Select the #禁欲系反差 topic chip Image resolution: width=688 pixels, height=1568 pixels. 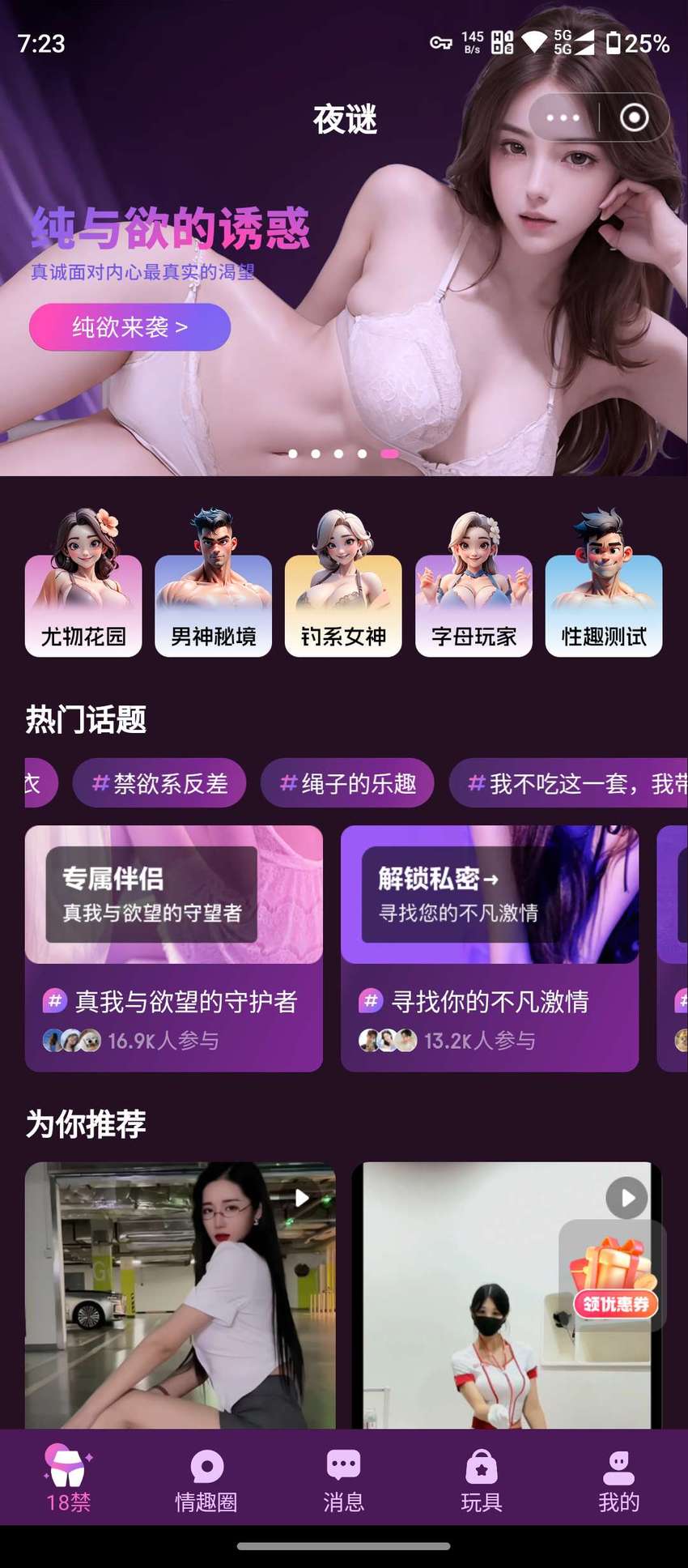159,783
